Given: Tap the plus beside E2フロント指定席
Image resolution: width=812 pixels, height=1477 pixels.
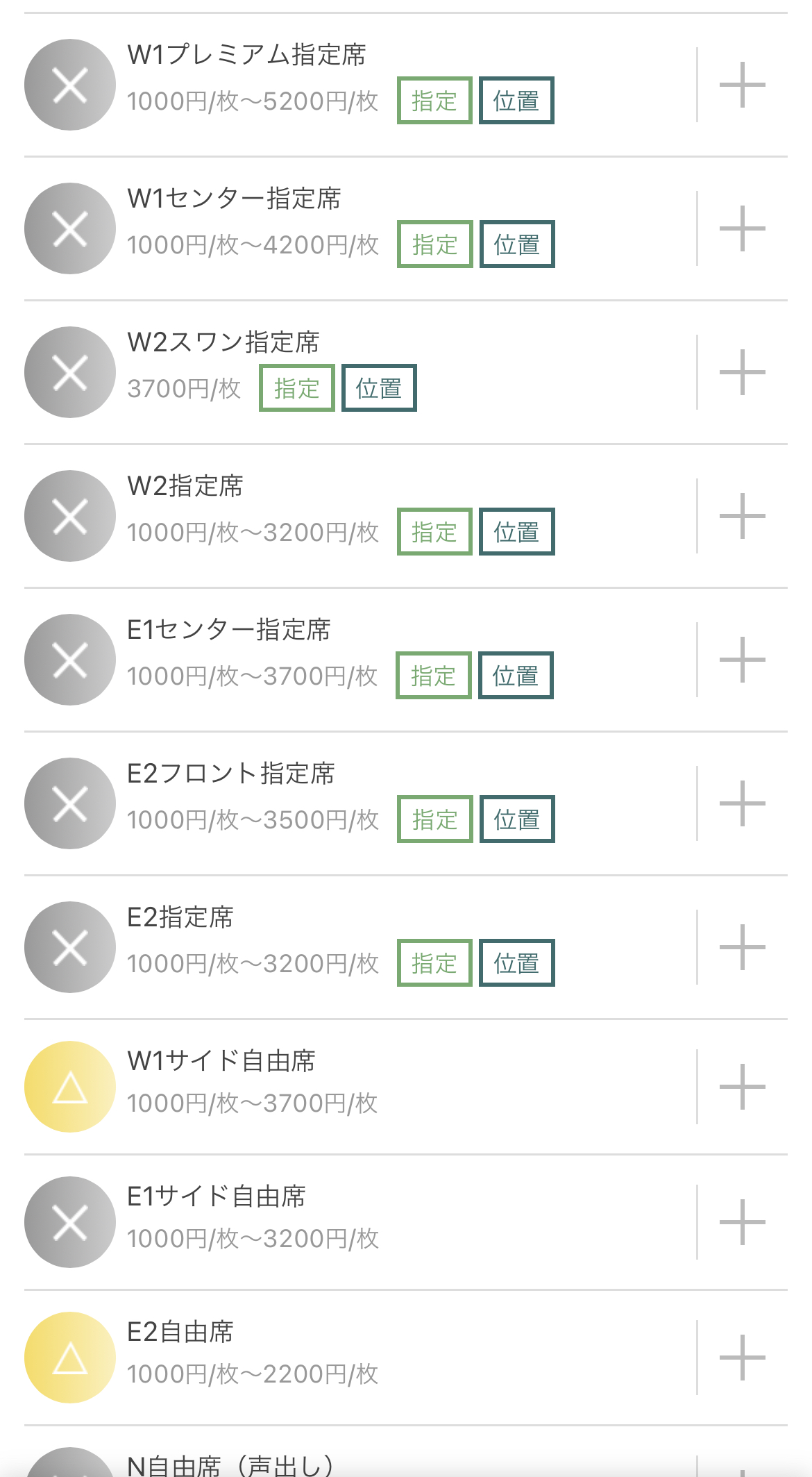Looking at the screenshot, I should point(742,803).
